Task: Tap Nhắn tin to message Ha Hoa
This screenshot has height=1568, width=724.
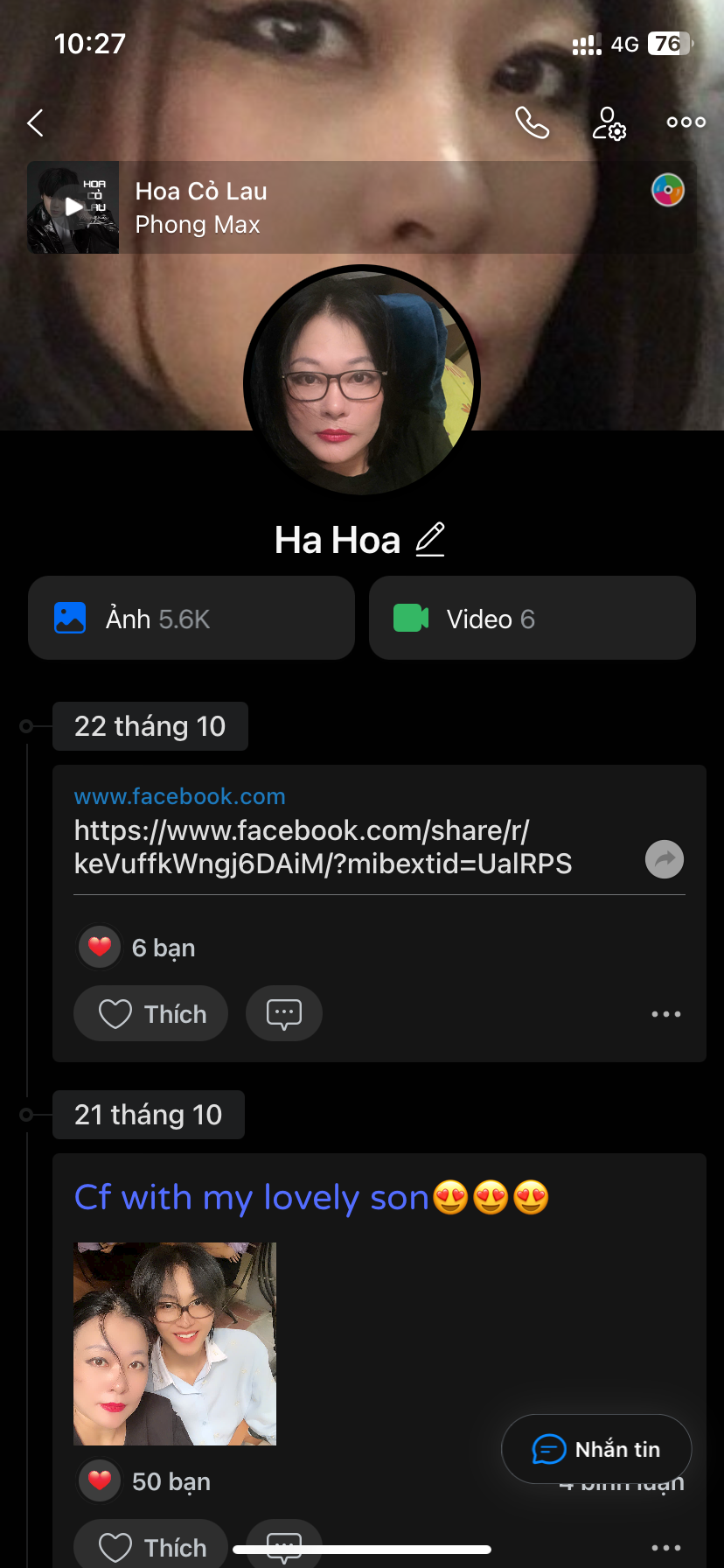Action: 596,1449
